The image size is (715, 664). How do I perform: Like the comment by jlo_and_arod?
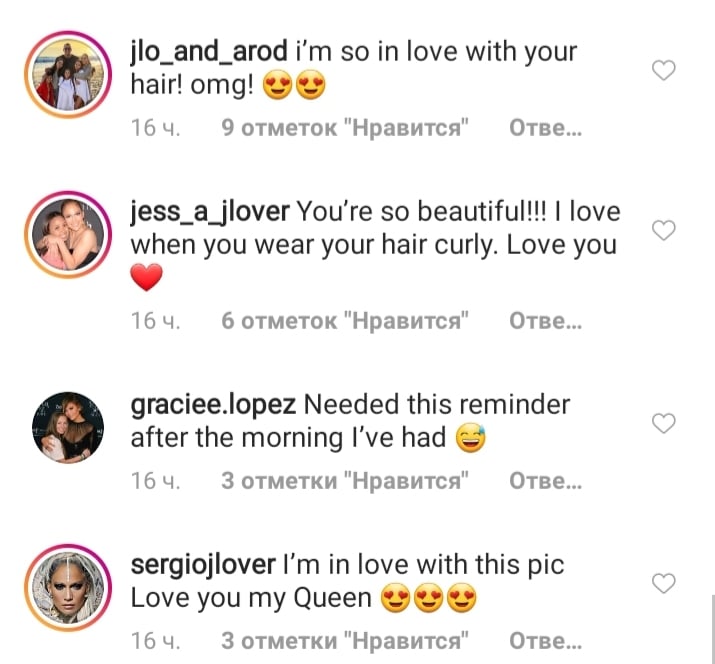(664, 70)
